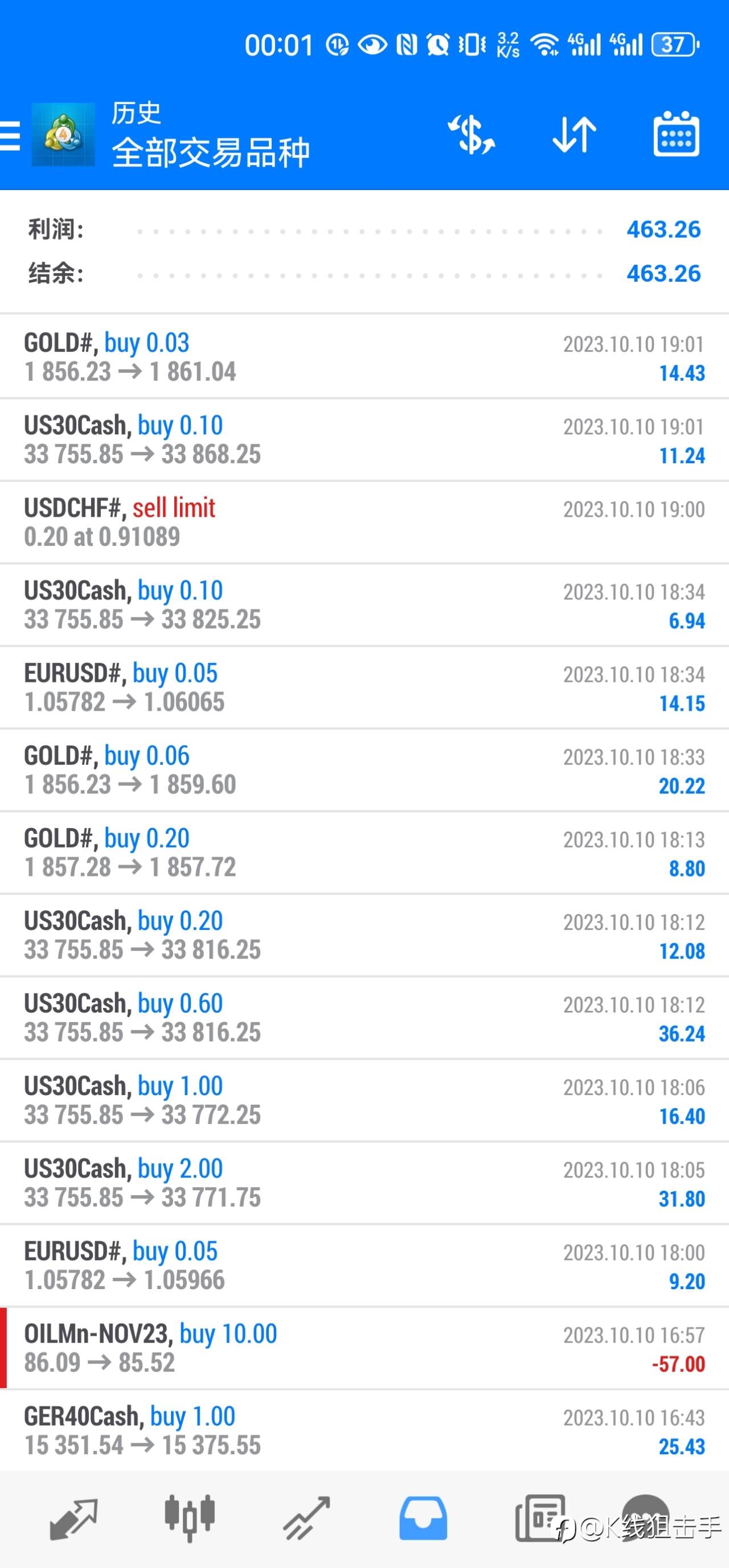Switch to the Quotes tab
Viewport: 729px width, 1568px height.
(x=73, y=1518)
